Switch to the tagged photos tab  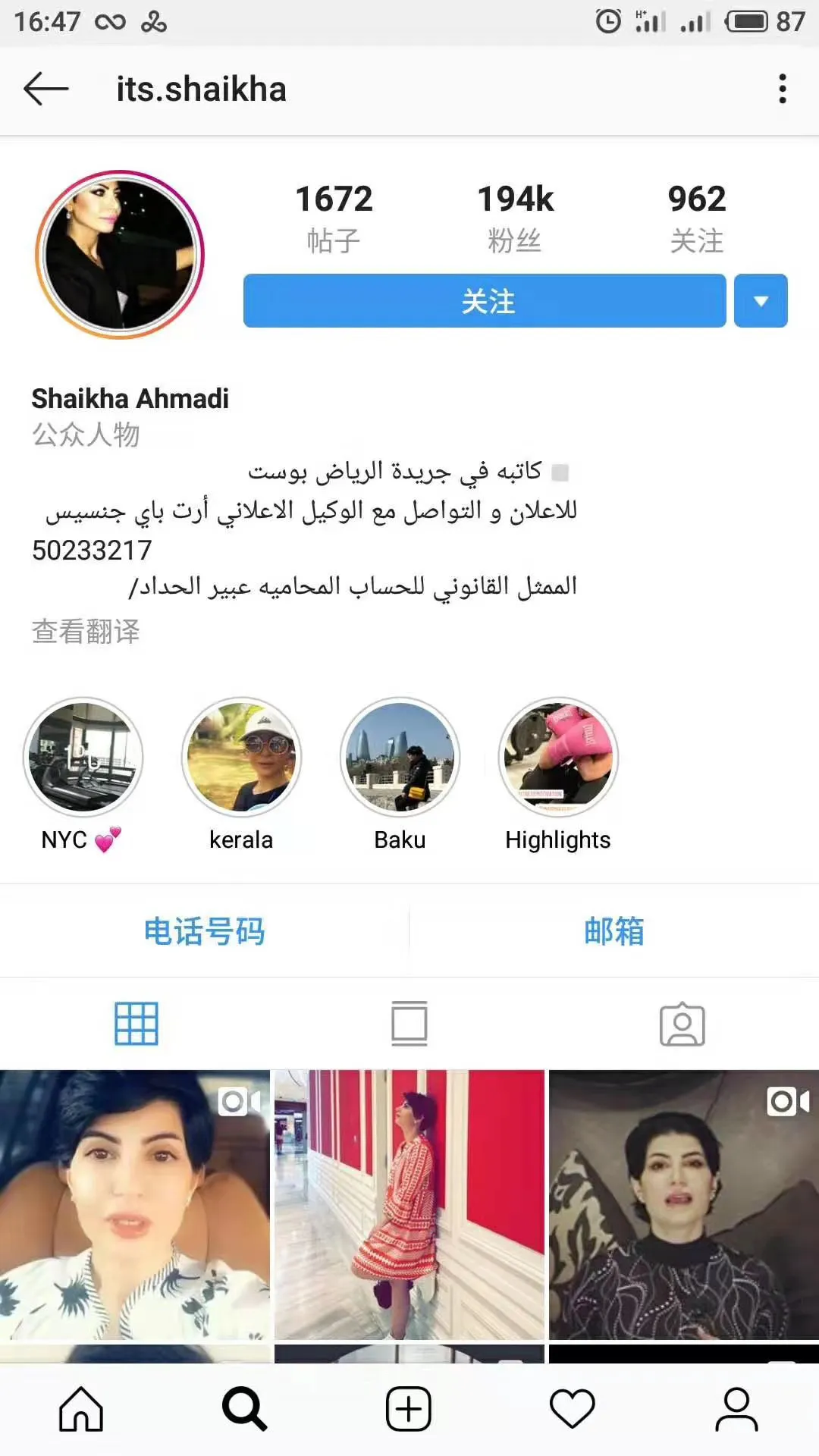point(682,1024)
